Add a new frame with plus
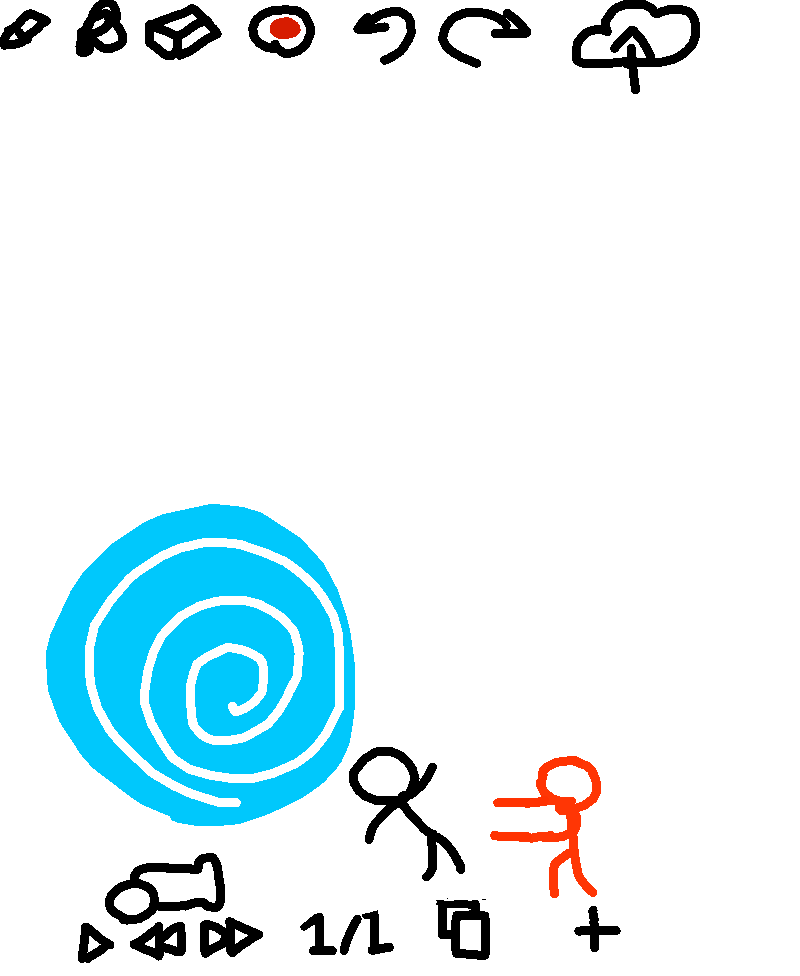 tap(596, 929)
